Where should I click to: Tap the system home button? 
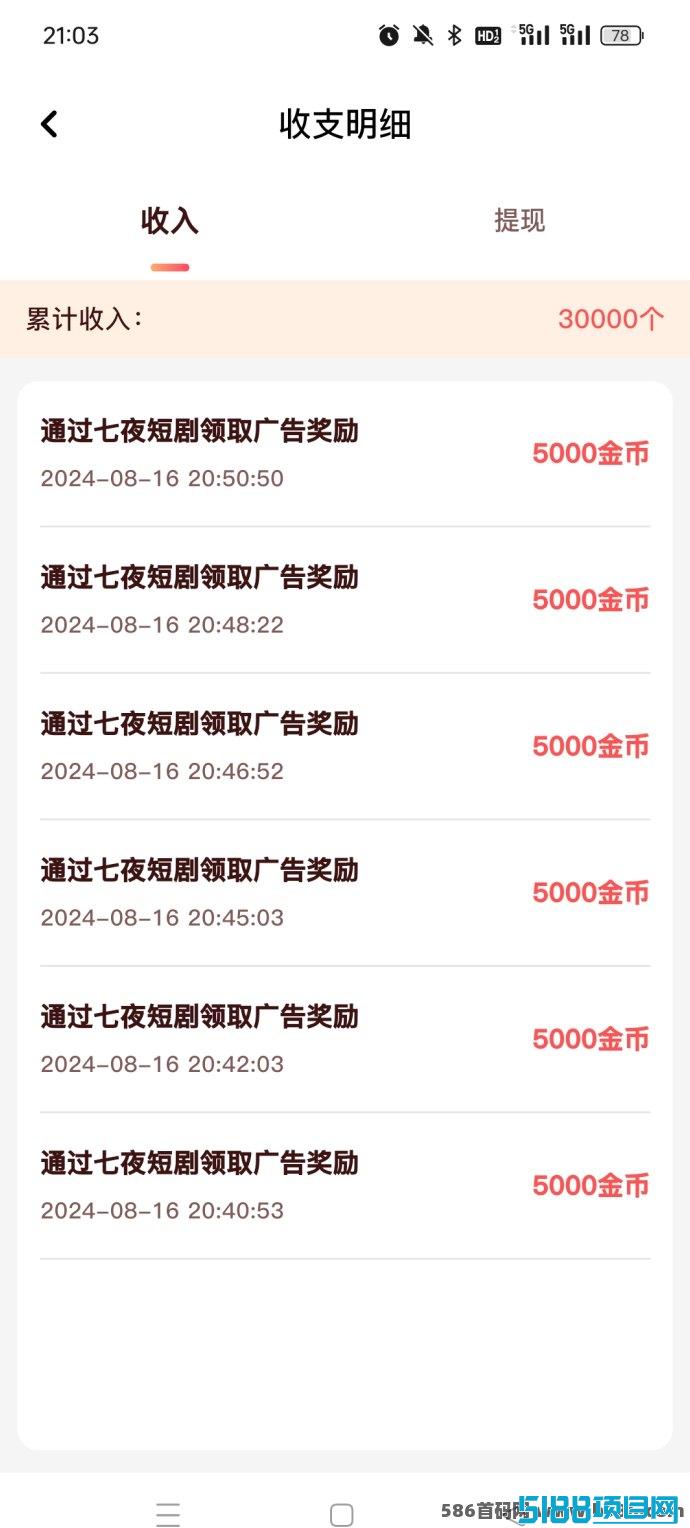tap(342, 1514)
